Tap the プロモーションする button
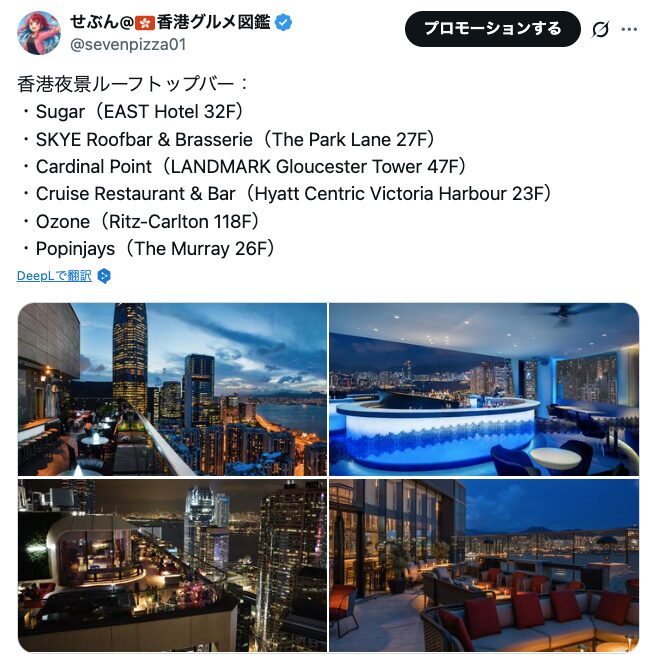This screenshot has width=657, height=661. [x=492, y=28]
